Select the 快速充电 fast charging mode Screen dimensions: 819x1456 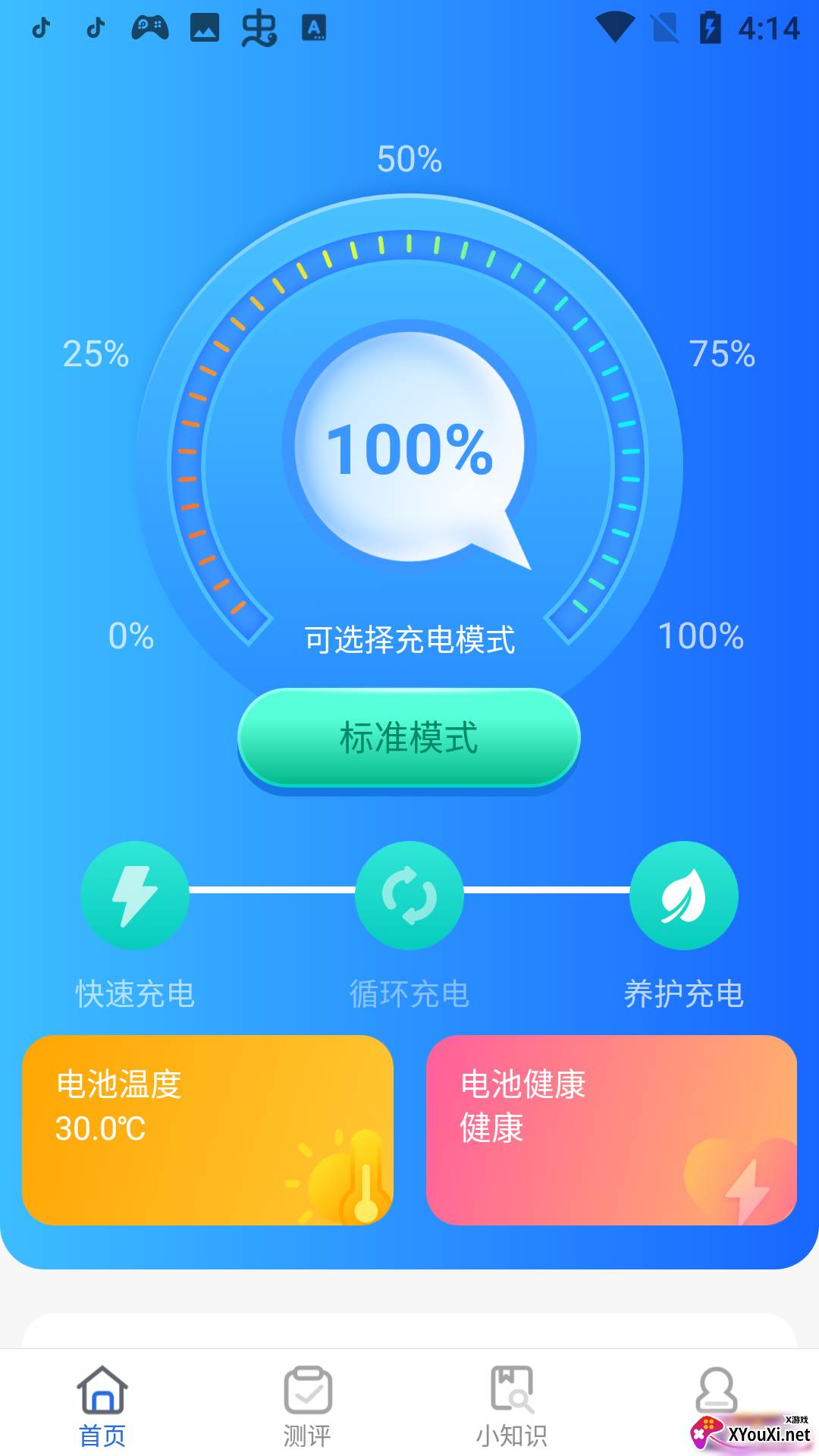point(135,896)
